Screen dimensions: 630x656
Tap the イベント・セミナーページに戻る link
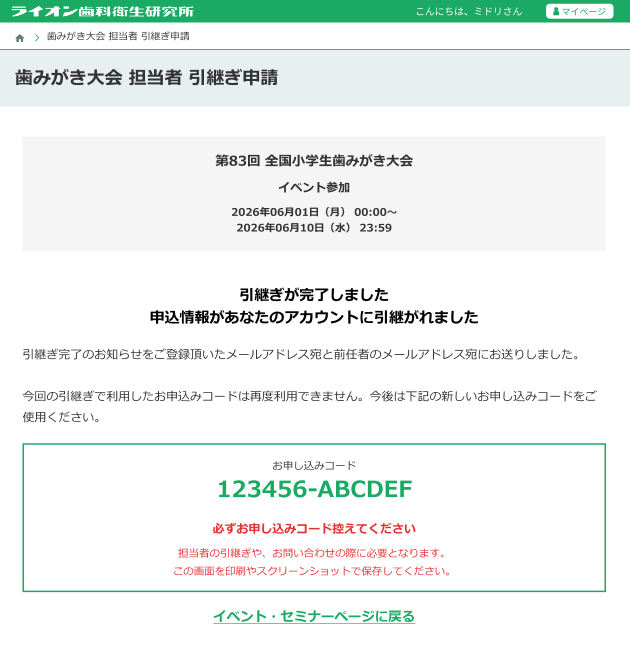coord(313,616)
